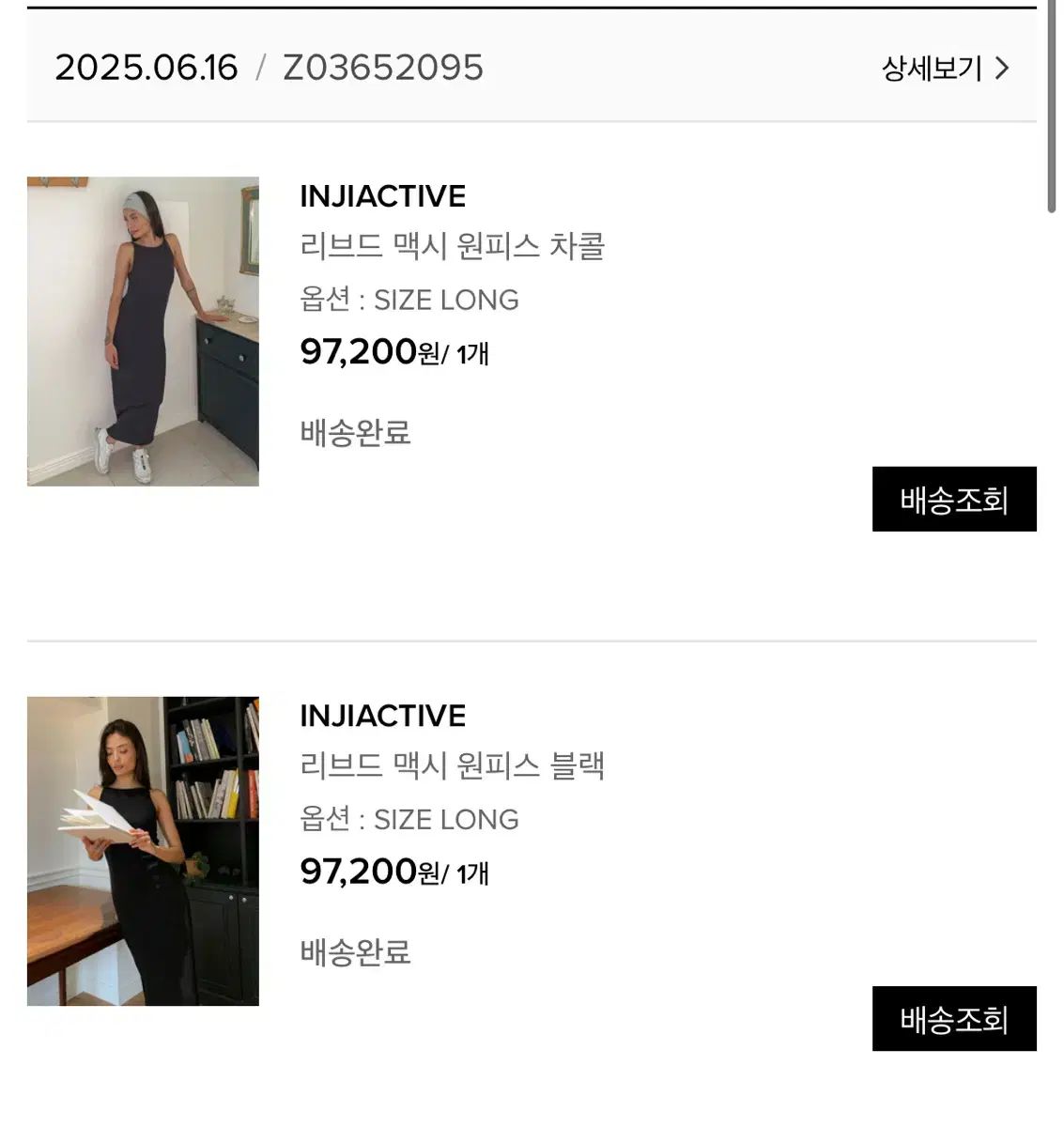Open order details via 상세보기
This screenshot has height=1127, width=1064.
pos(944,69)
